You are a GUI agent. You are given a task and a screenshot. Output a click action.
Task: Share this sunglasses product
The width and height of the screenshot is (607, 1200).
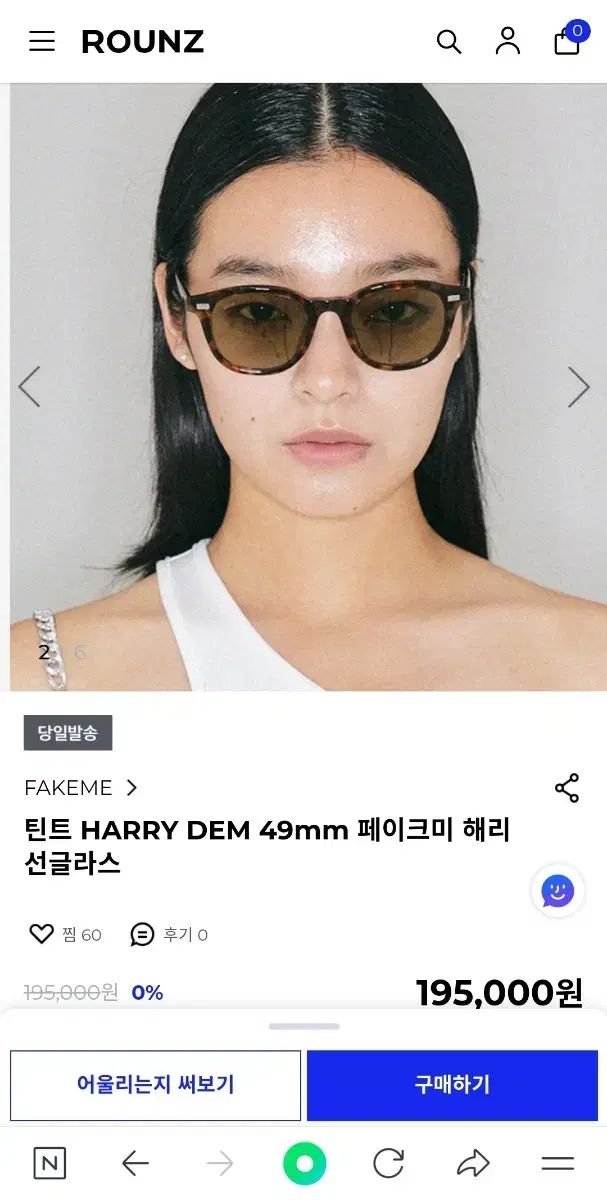coord(567,788)
